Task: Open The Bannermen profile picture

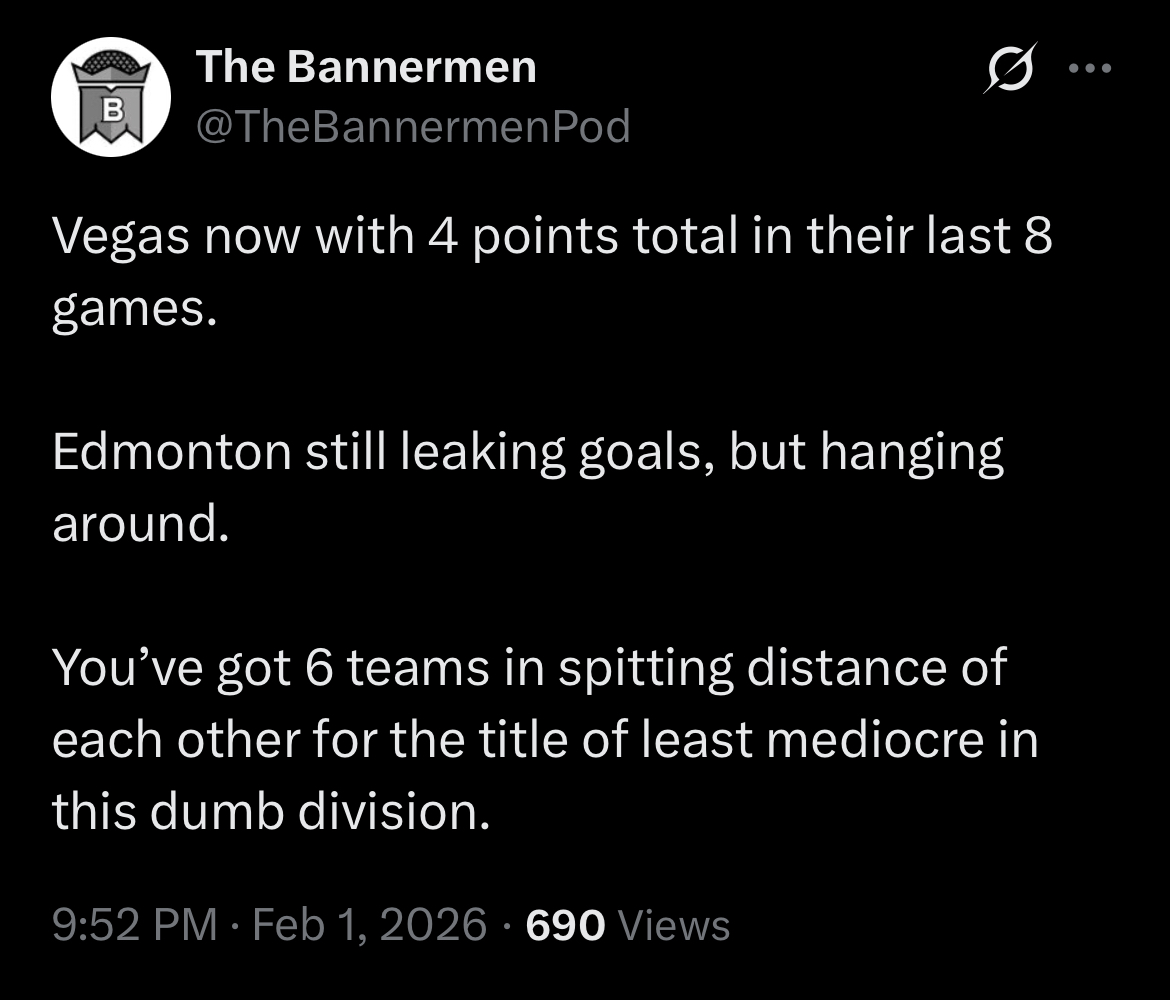Action: 111,97
